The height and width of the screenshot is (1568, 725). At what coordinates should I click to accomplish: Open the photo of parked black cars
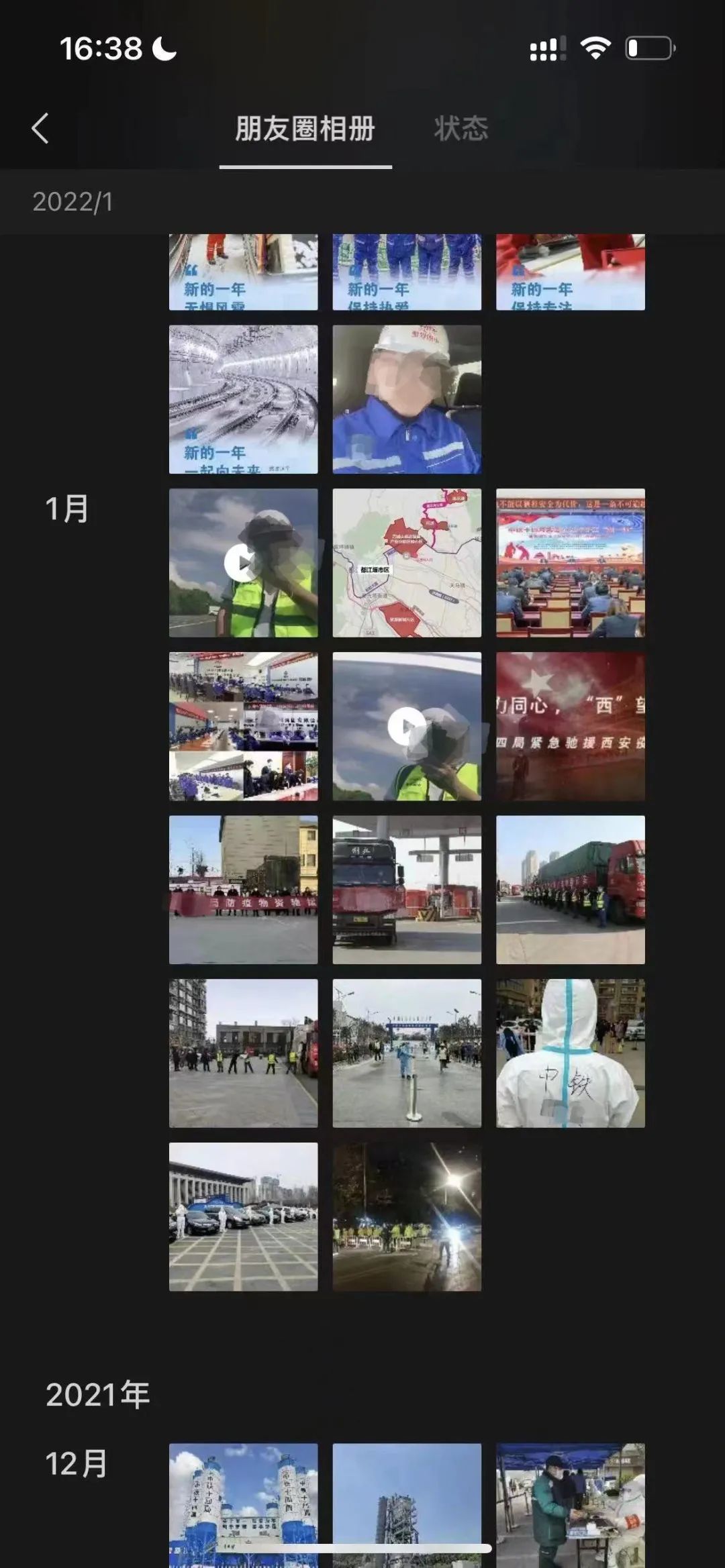point(243,1216)
